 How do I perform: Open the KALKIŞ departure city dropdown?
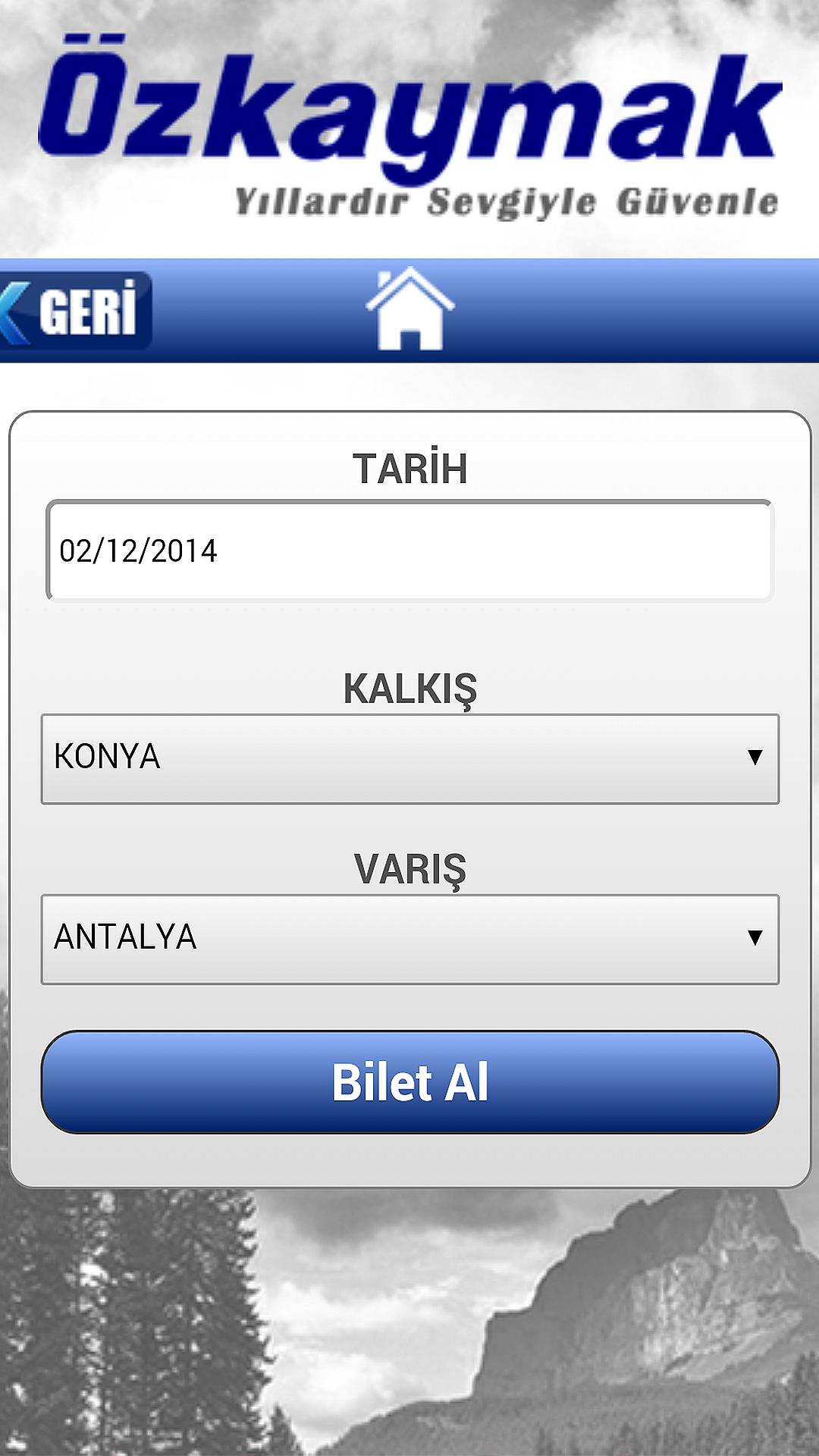pyautogui.click(x=409, y=757)
